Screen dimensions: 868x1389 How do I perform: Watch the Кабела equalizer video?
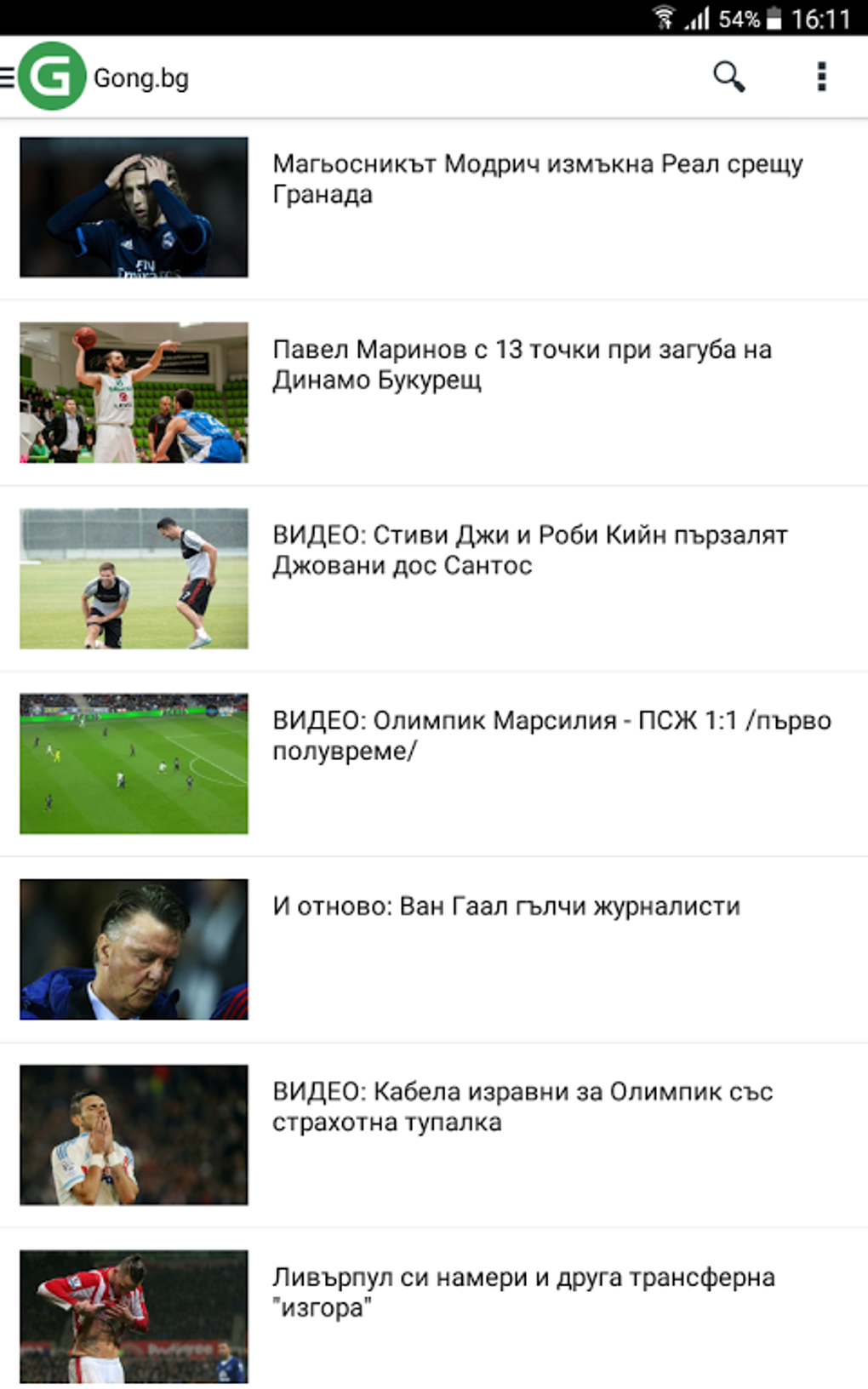point(522,1106)
